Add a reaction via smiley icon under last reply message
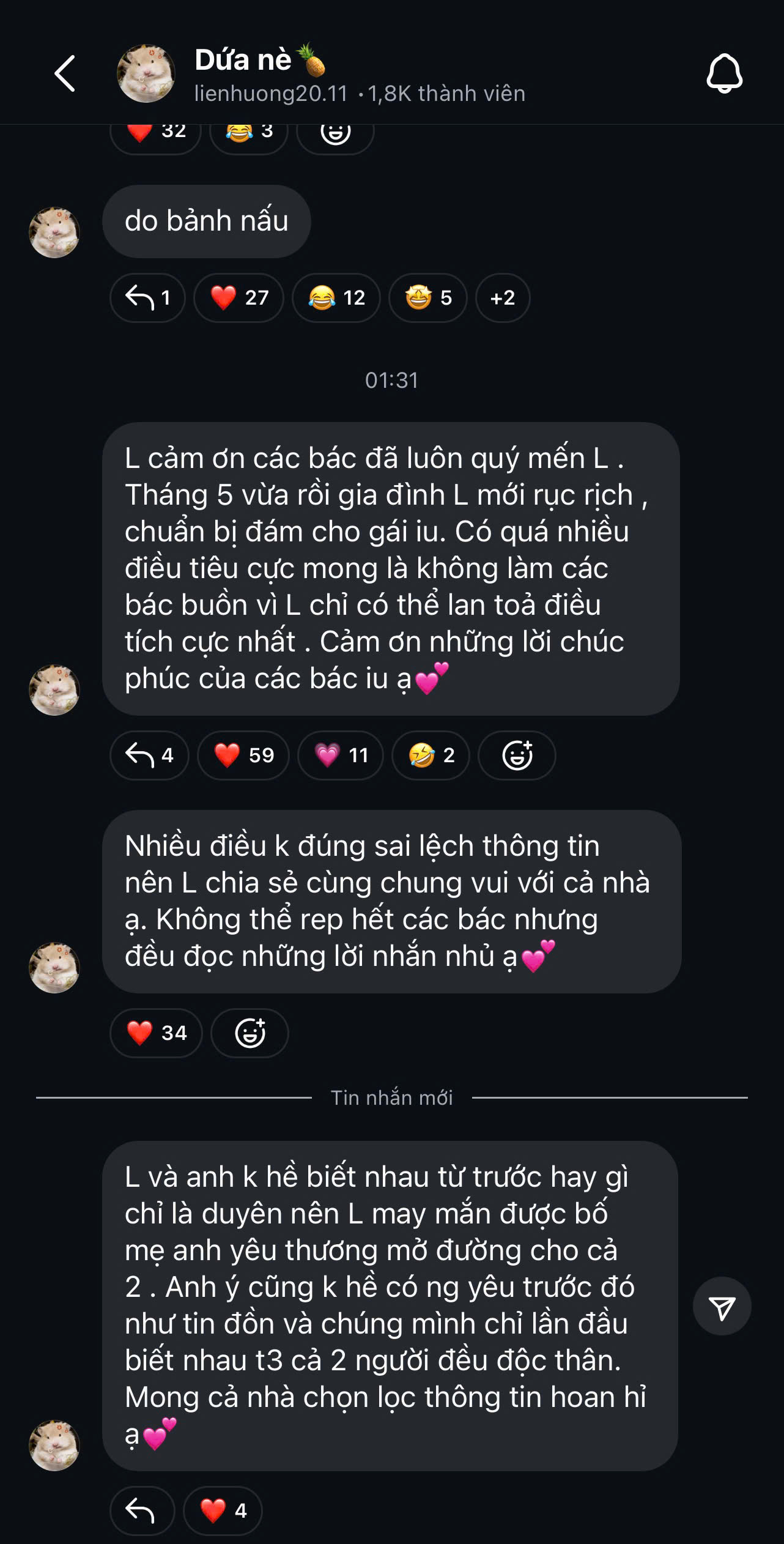 [250, 1033]
